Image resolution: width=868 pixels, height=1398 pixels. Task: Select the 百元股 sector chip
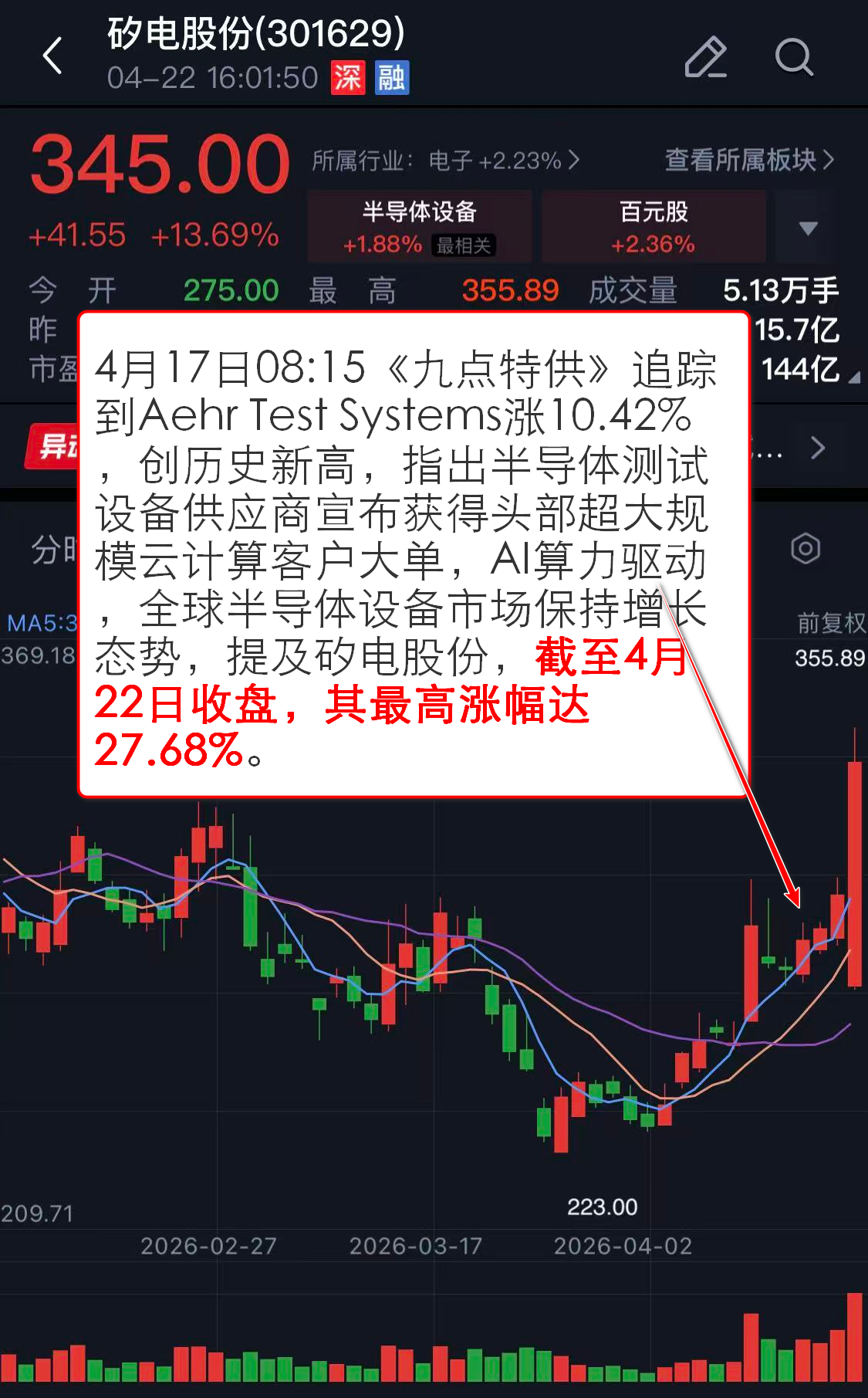[653, 227]
